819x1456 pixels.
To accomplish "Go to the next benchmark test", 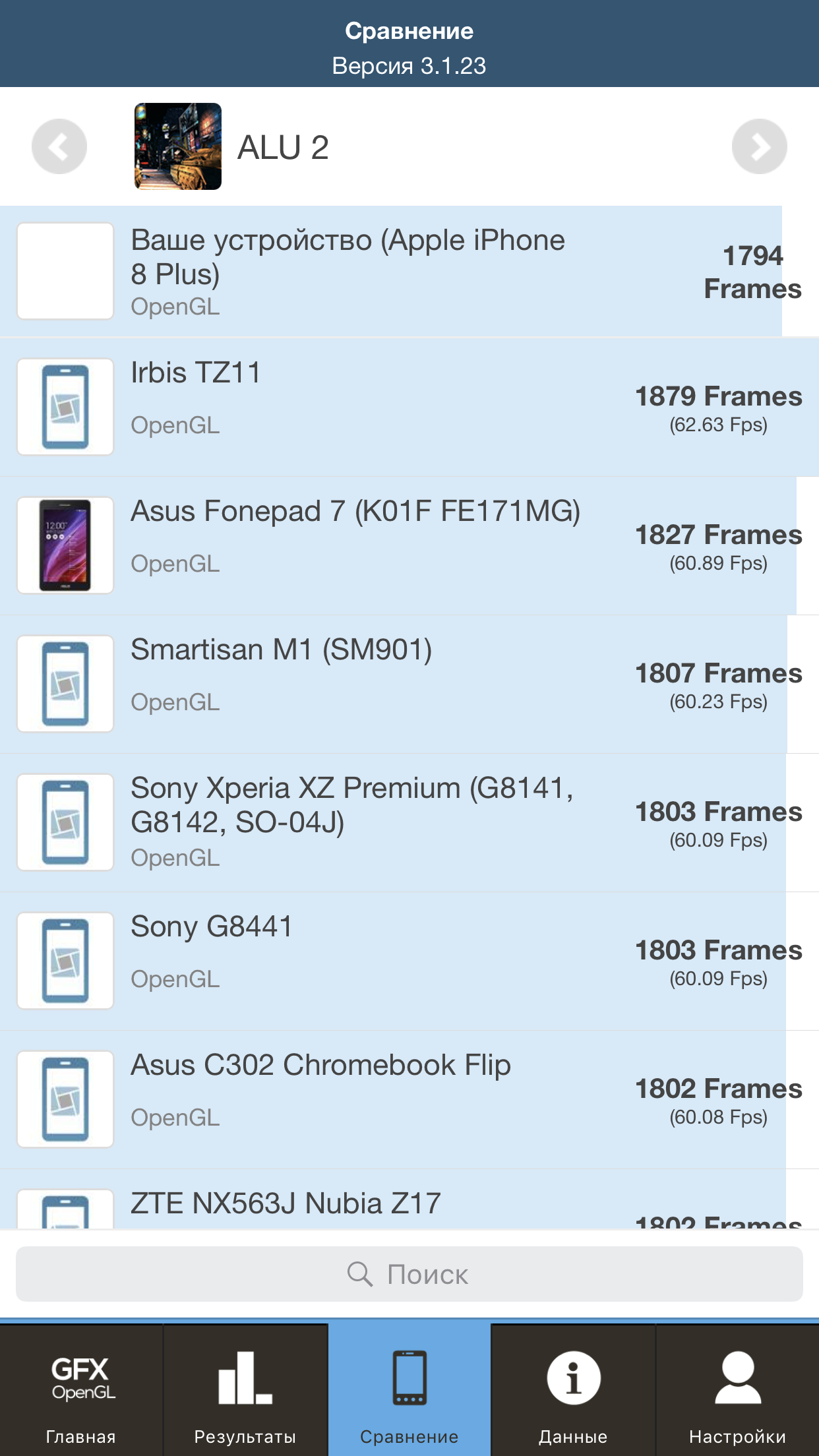I will coord(759,146).
